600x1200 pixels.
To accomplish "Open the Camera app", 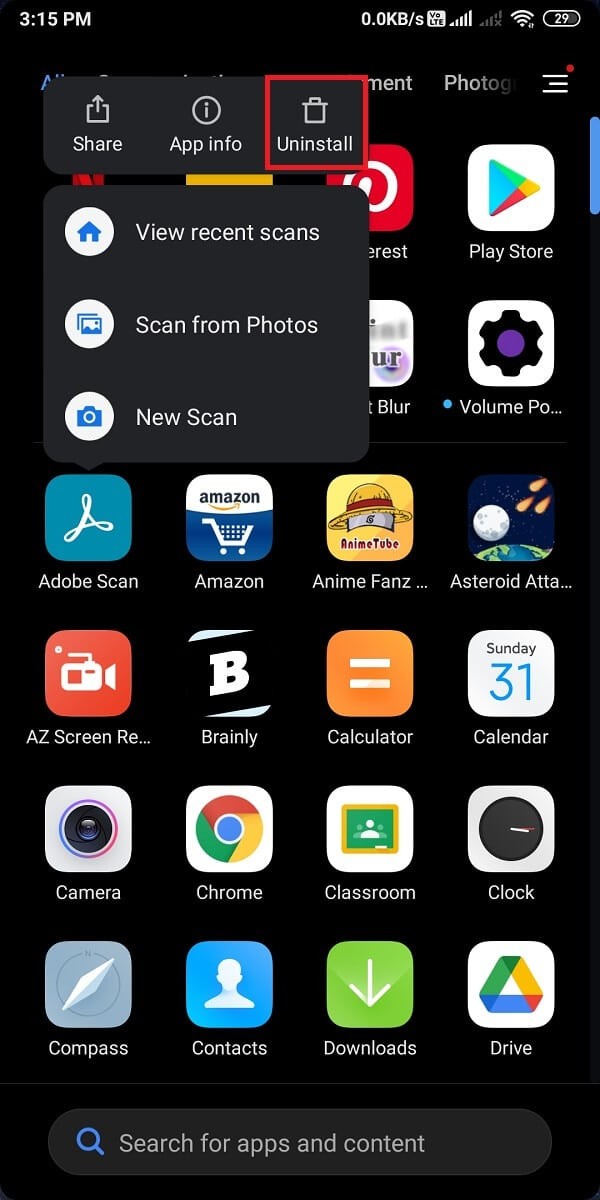I will pos(88,829).
